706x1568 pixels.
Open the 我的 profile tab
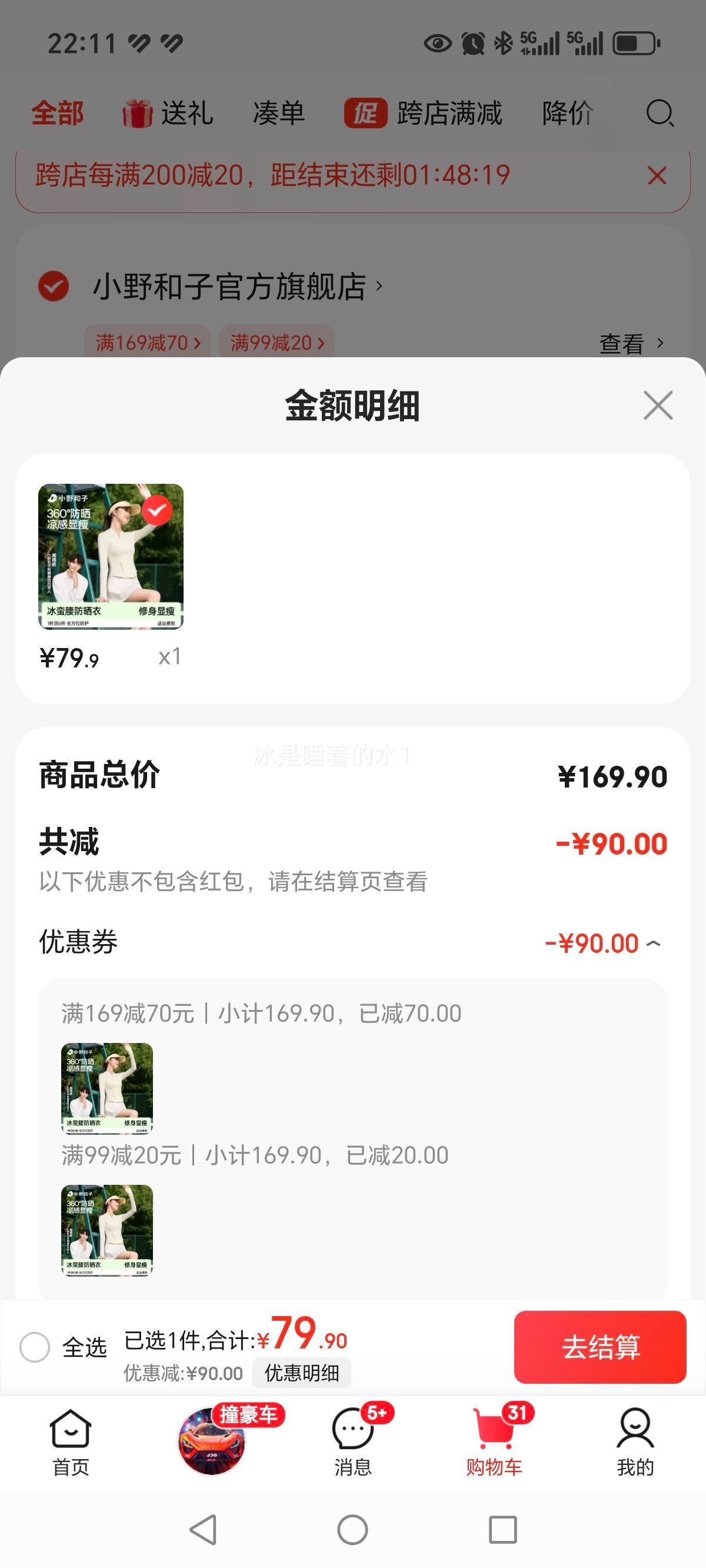[x=635, y=1442]
